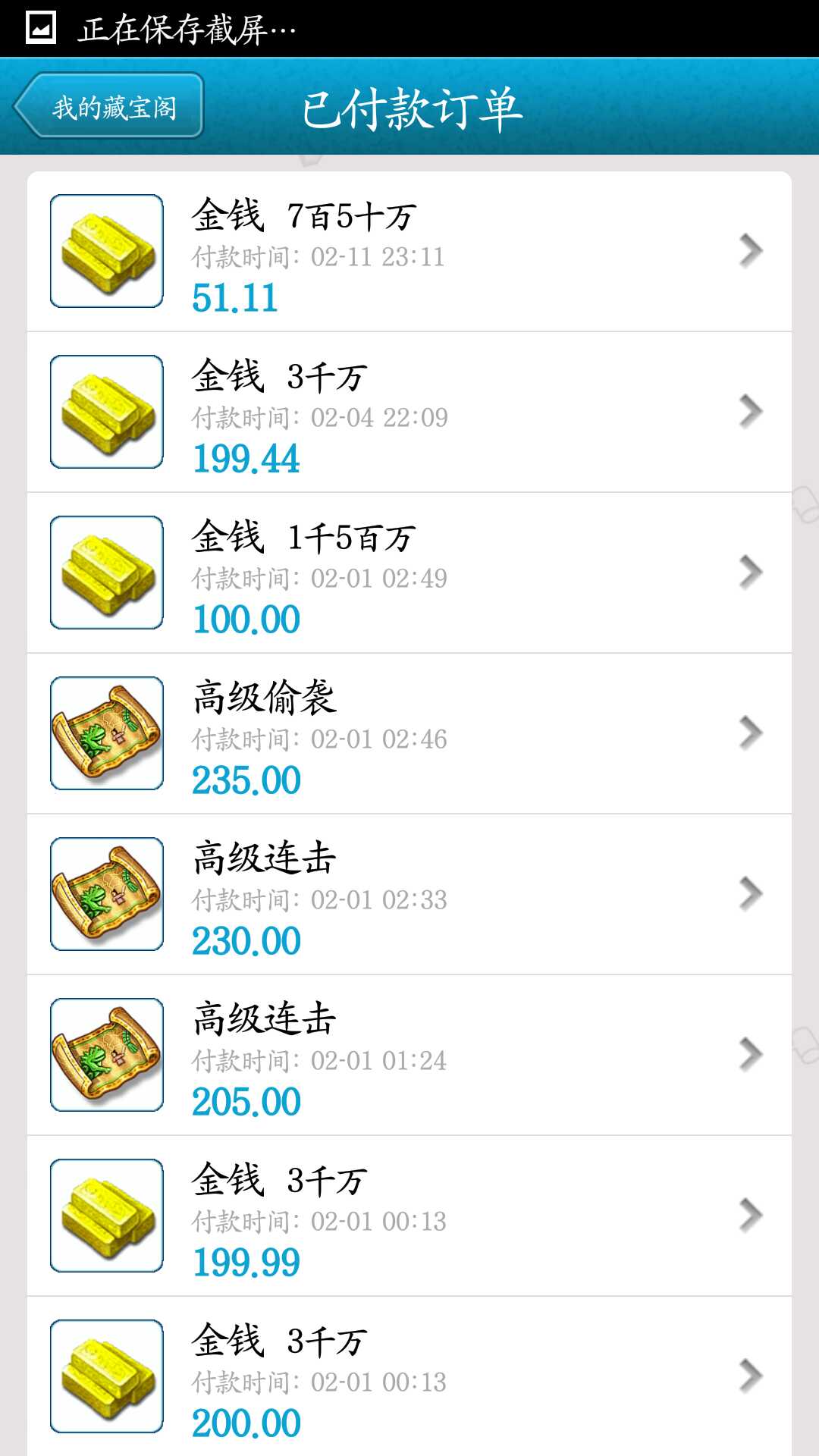The width and height of the screenshot is (819, 1456).
Task: Select the 金钱 3千万 order for 199.99
Action: (409, 1216)
